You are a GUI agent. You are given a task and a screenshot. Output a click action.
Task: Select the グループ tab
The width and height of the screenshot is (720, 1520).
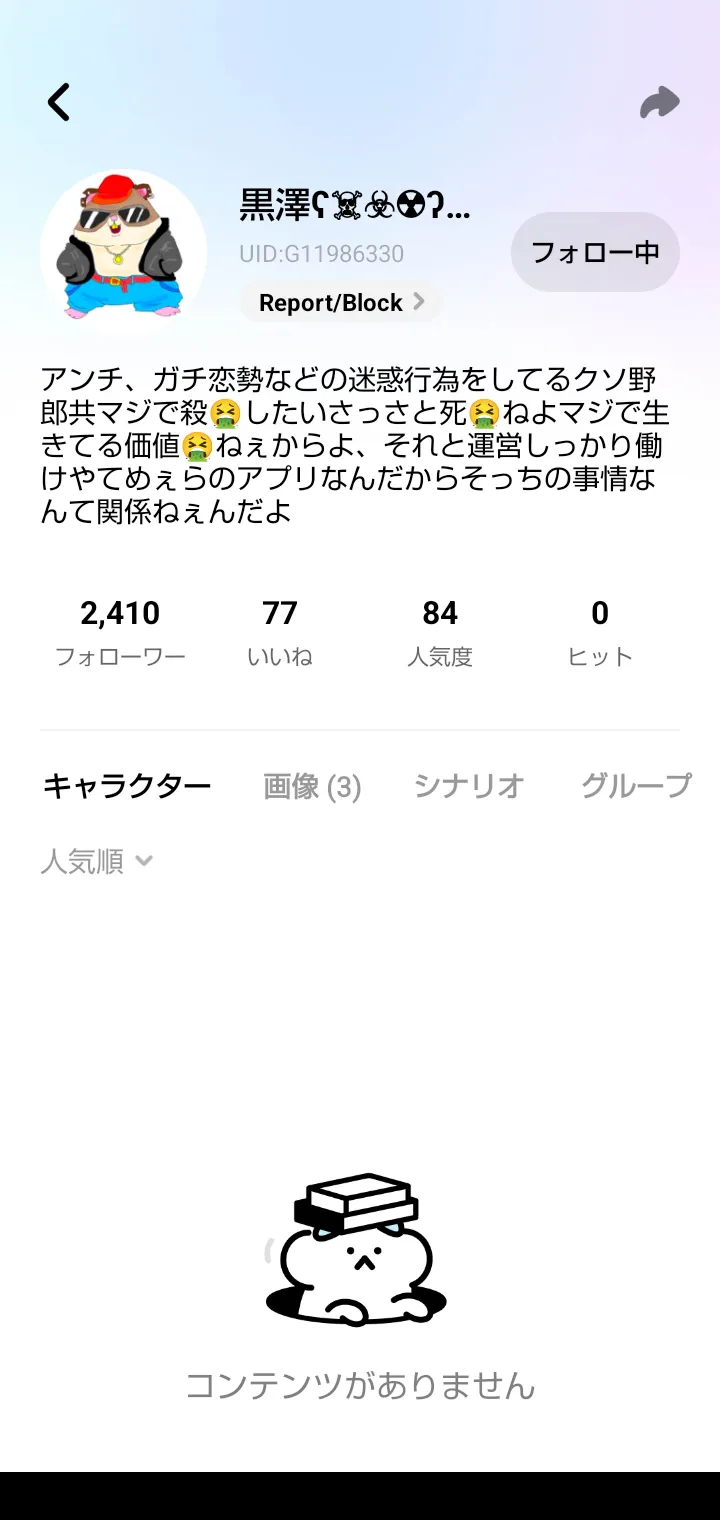tap(636, 786)
